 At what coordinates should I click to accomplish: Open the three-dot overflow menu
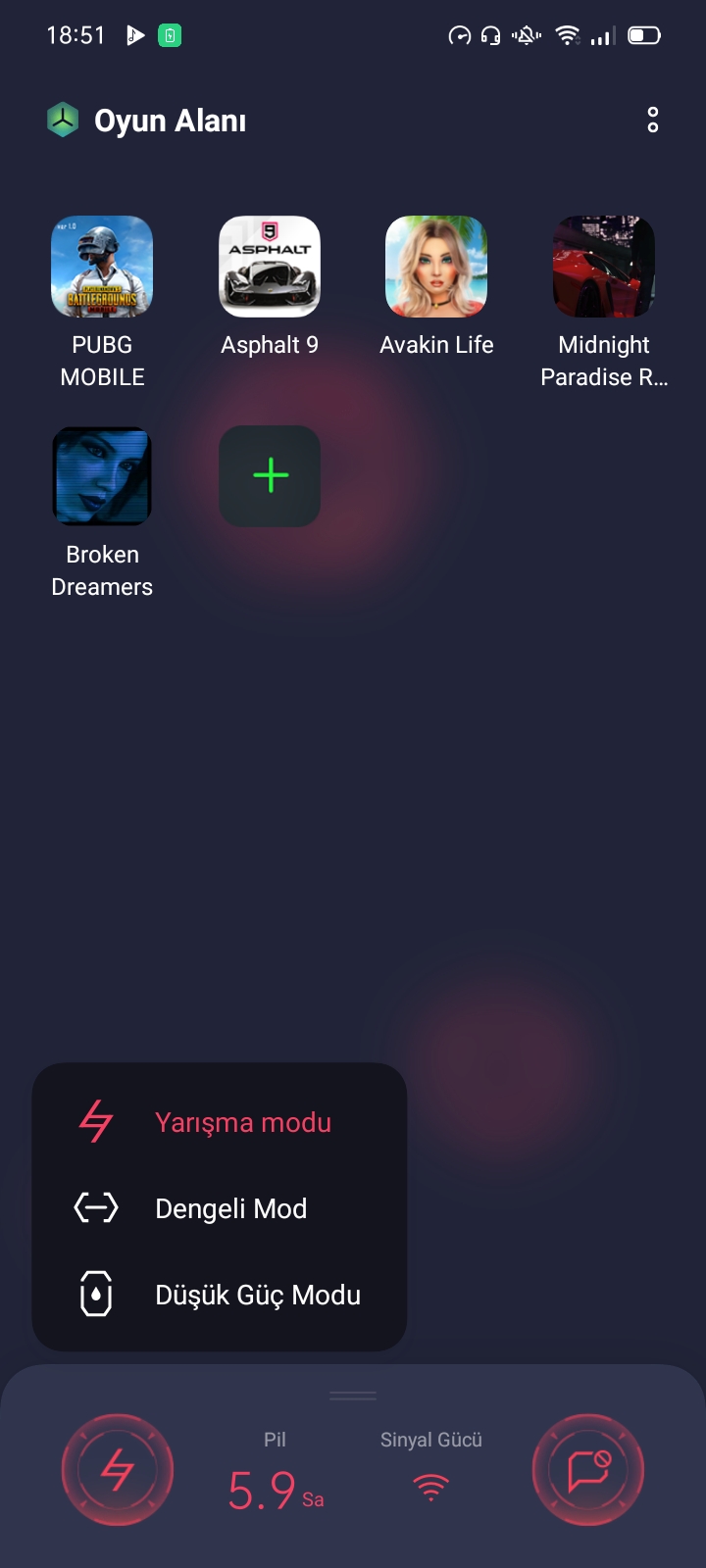click(653, 121)
